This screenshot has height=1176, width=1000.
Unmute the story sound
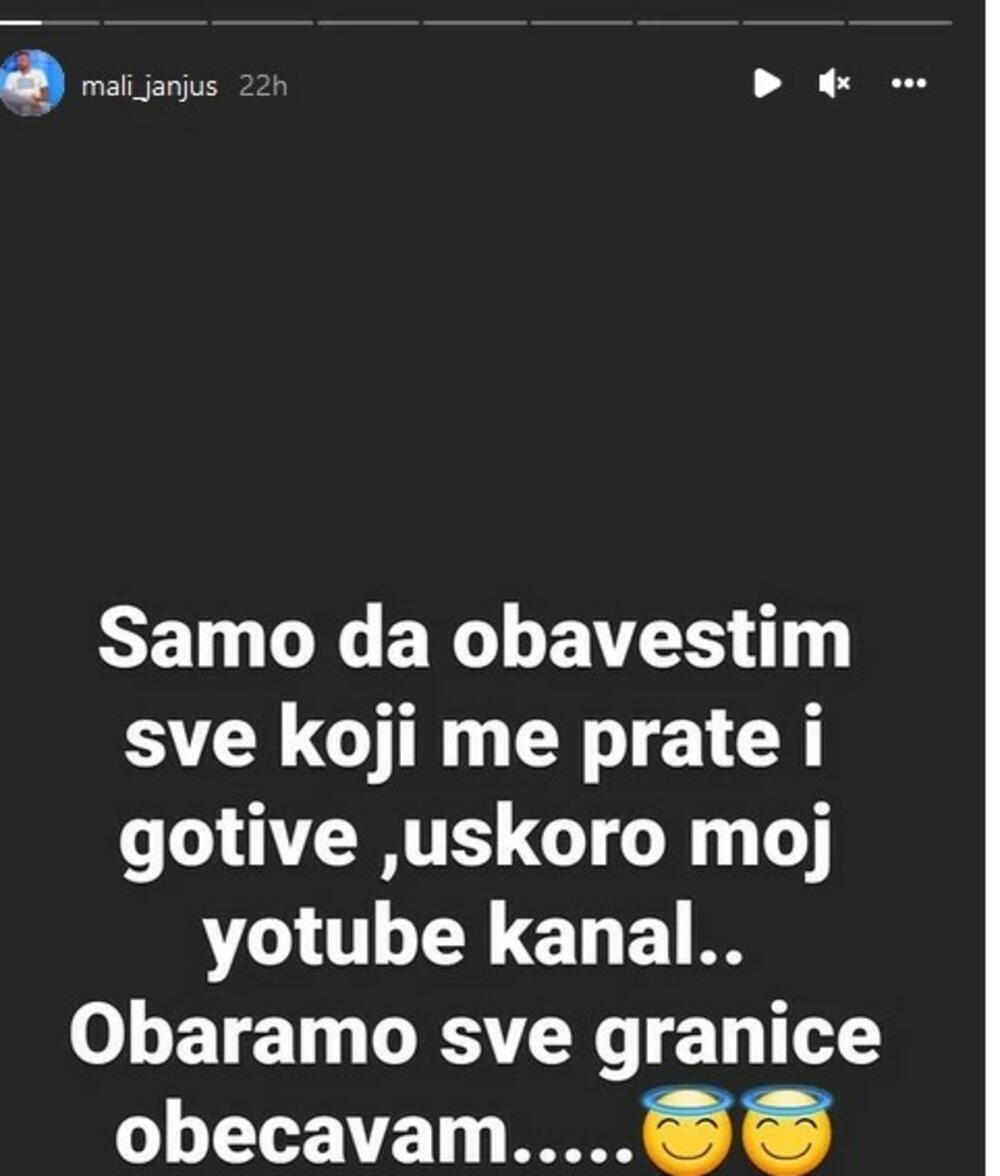834,83
